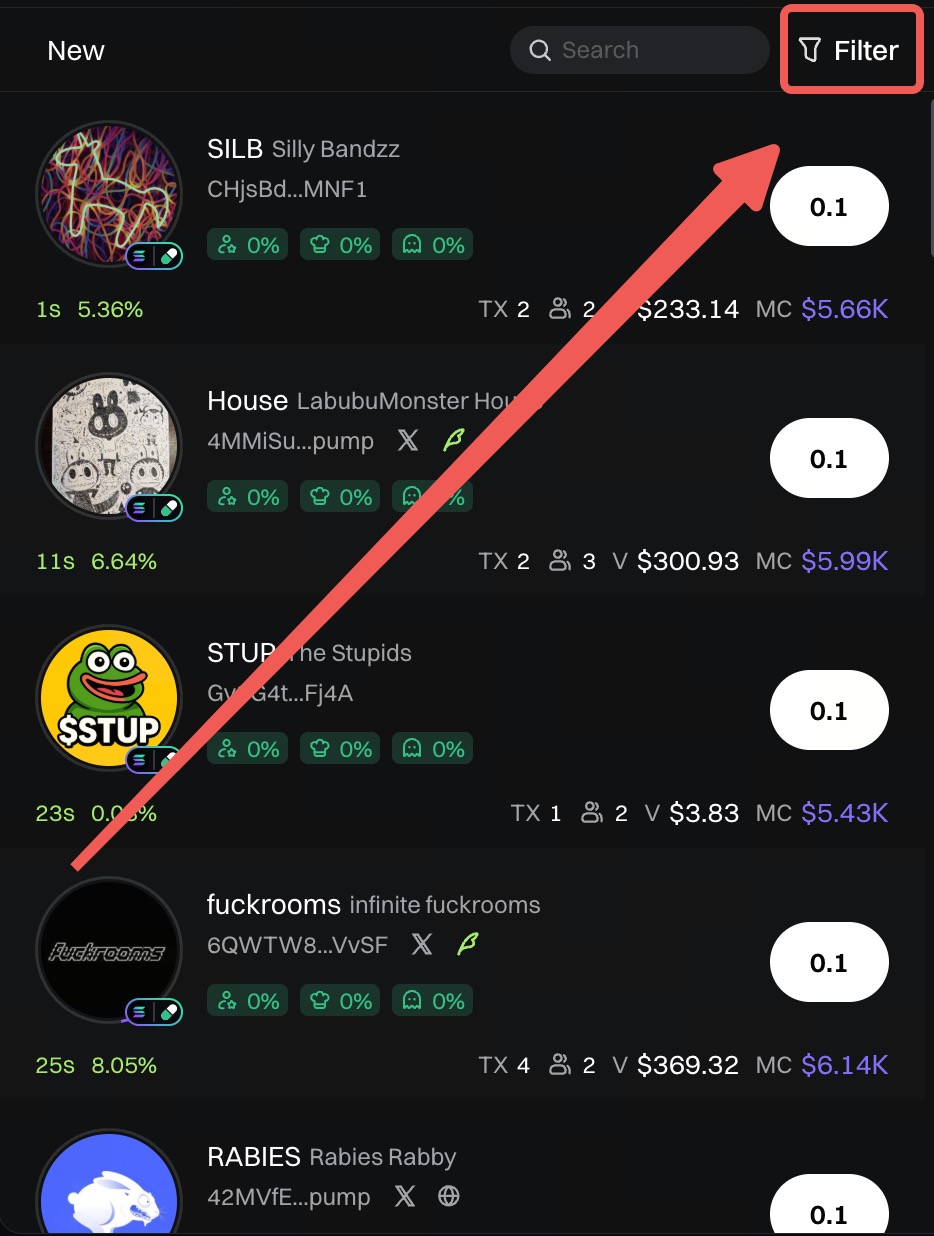This screenshot has width=934, height=1236.
Task: Open the X profile for RABIES token
Action: (404, 1196)
